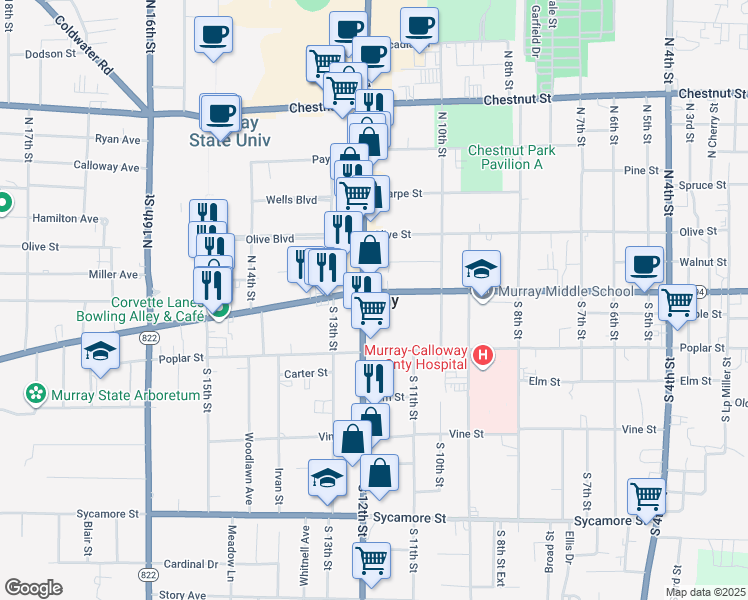The width and height of the screenshot is (748, 600).
Task: Tap the shopping cart marker near Sycamore St
Action: [x=646, y=501]
